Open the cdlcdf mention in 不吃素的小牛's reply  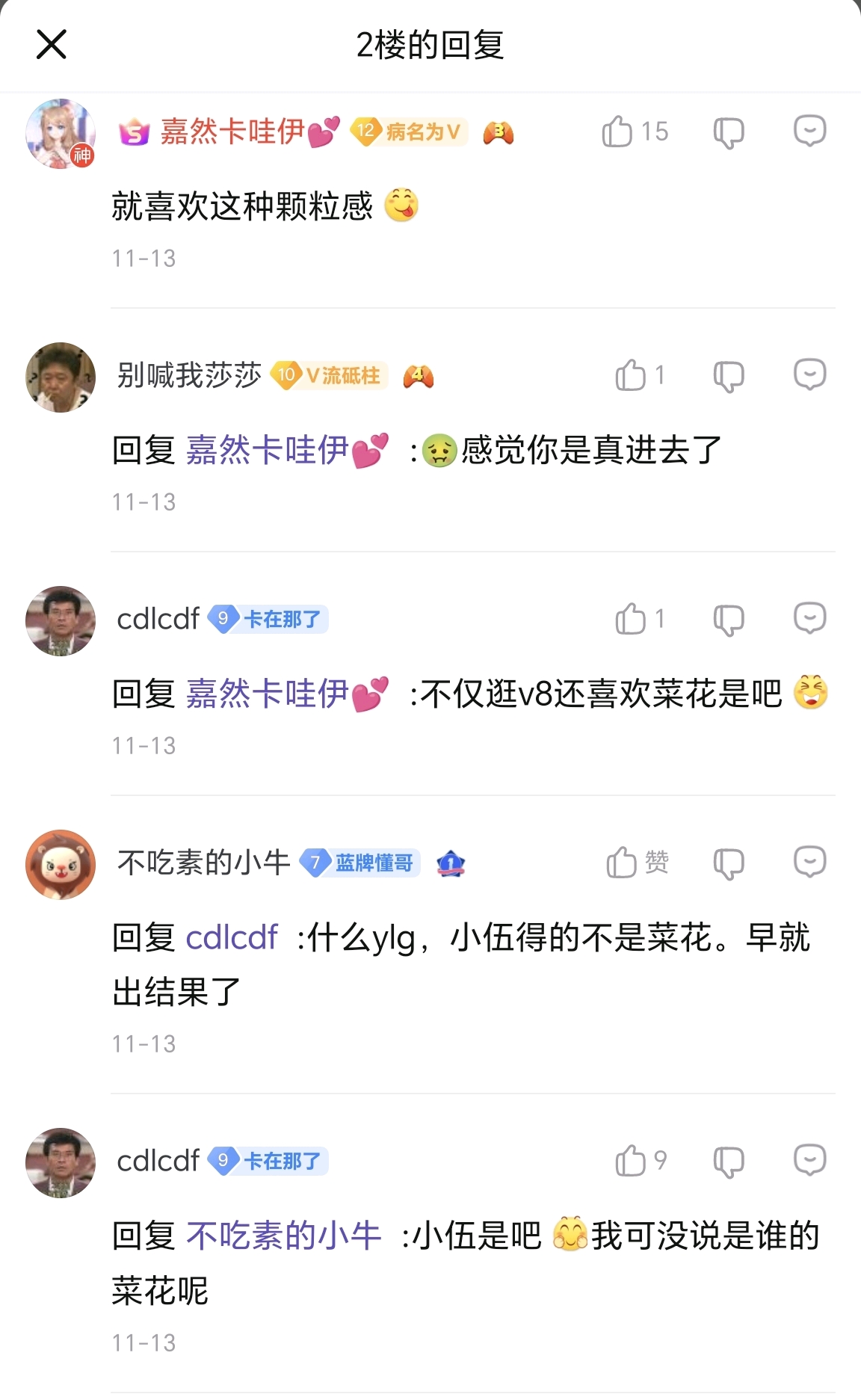pos(232,938)
